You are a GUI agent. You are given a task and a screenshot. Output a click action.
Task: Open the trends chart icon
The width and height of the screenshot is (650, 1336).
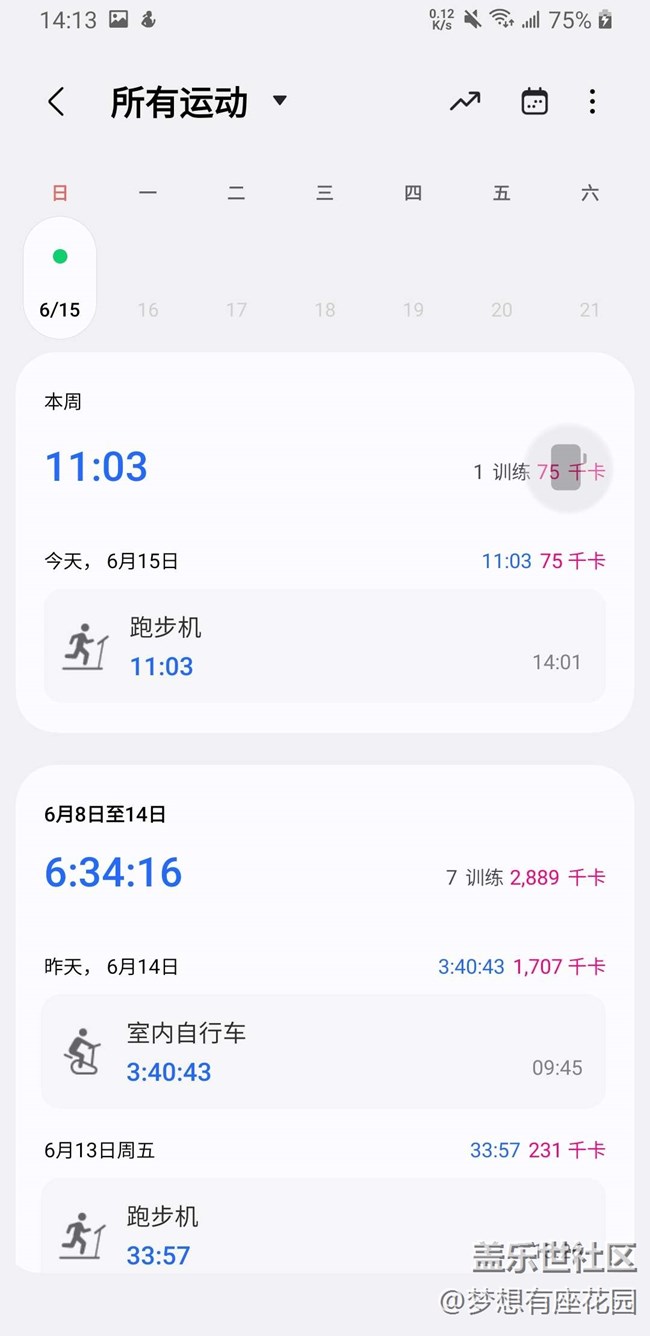point(465,101)
